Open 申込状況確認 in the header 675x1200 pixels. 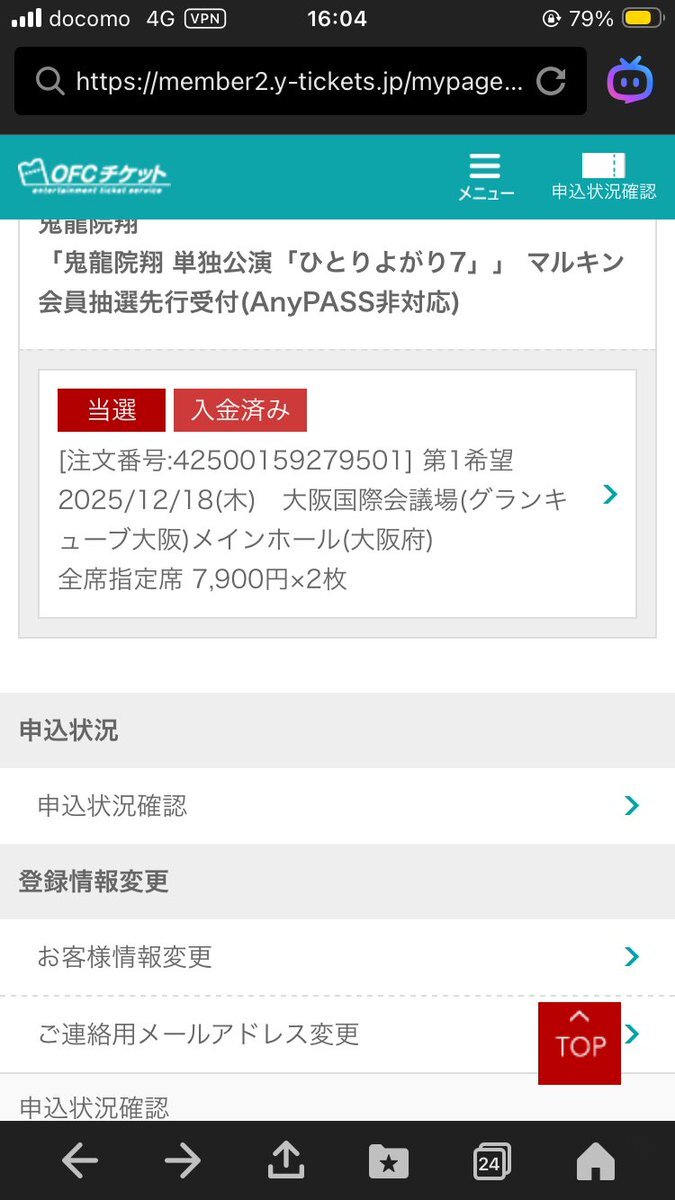coord(604,177)
